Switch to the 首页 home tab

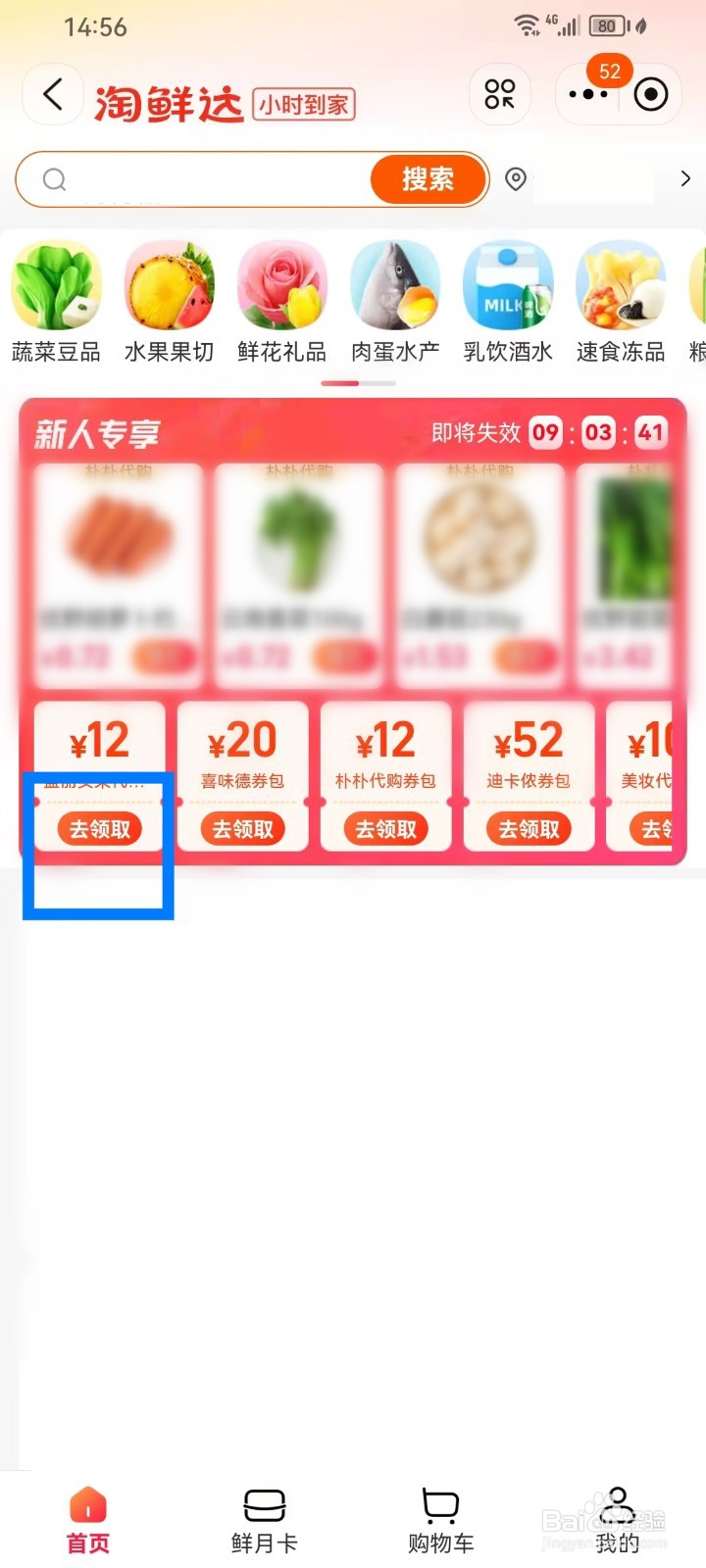pos(86,1514)
